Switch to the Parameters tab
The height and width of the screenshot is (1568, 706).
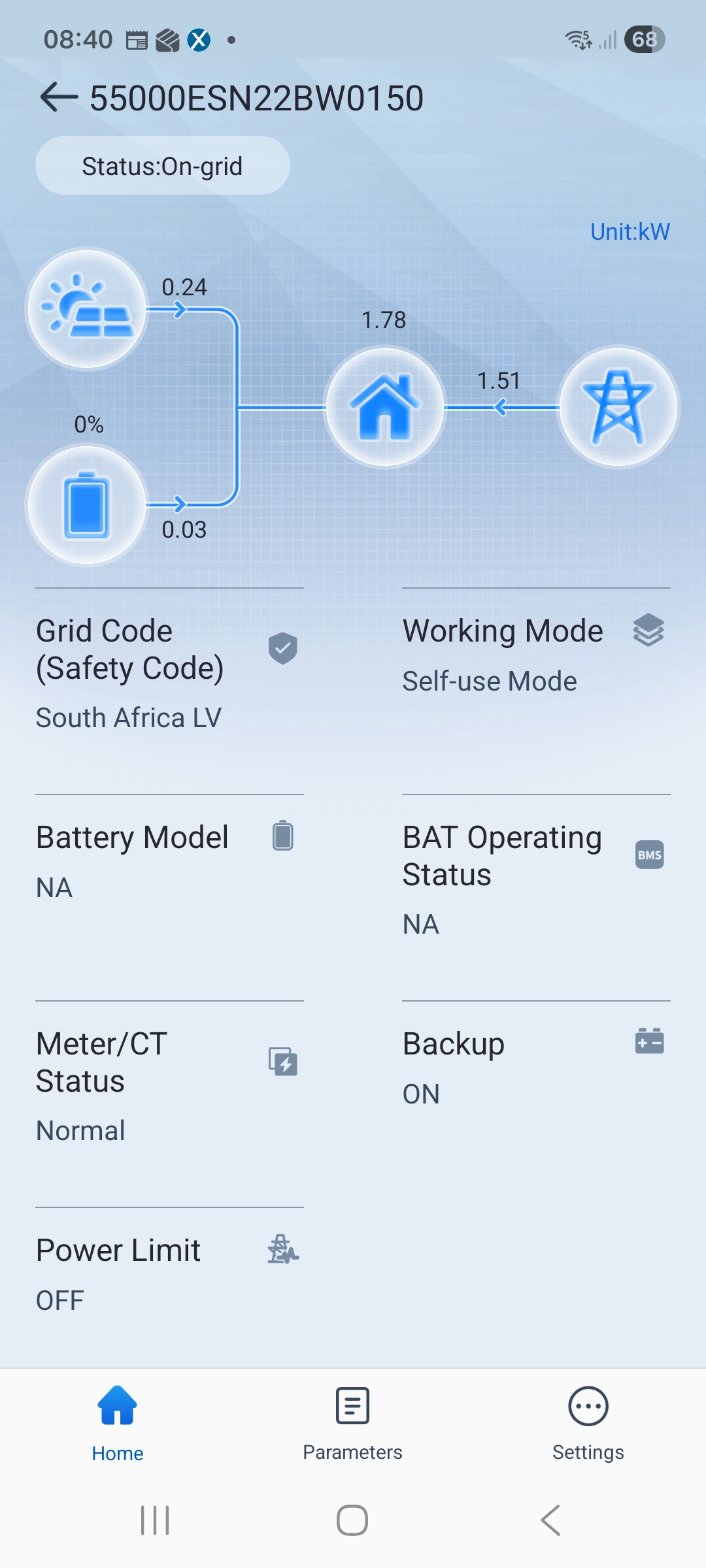tap(352, 1424)
